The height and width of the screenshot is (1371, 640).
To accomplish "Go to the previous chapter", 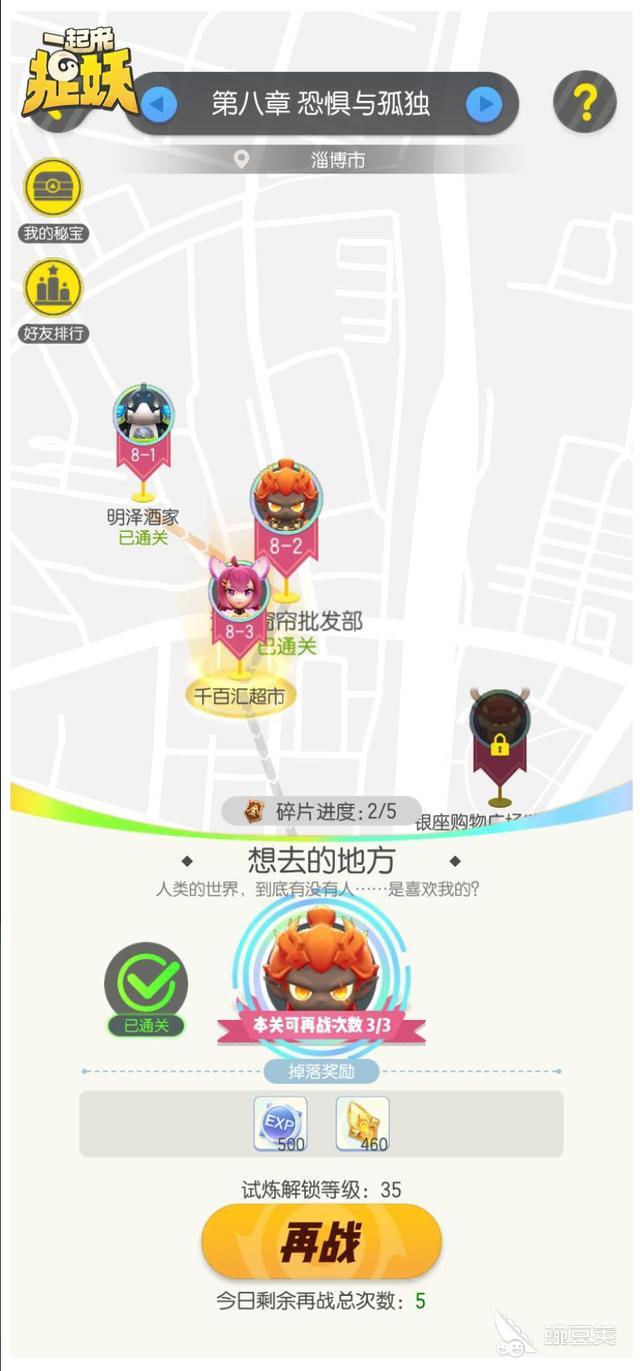I will pos(159,103).
